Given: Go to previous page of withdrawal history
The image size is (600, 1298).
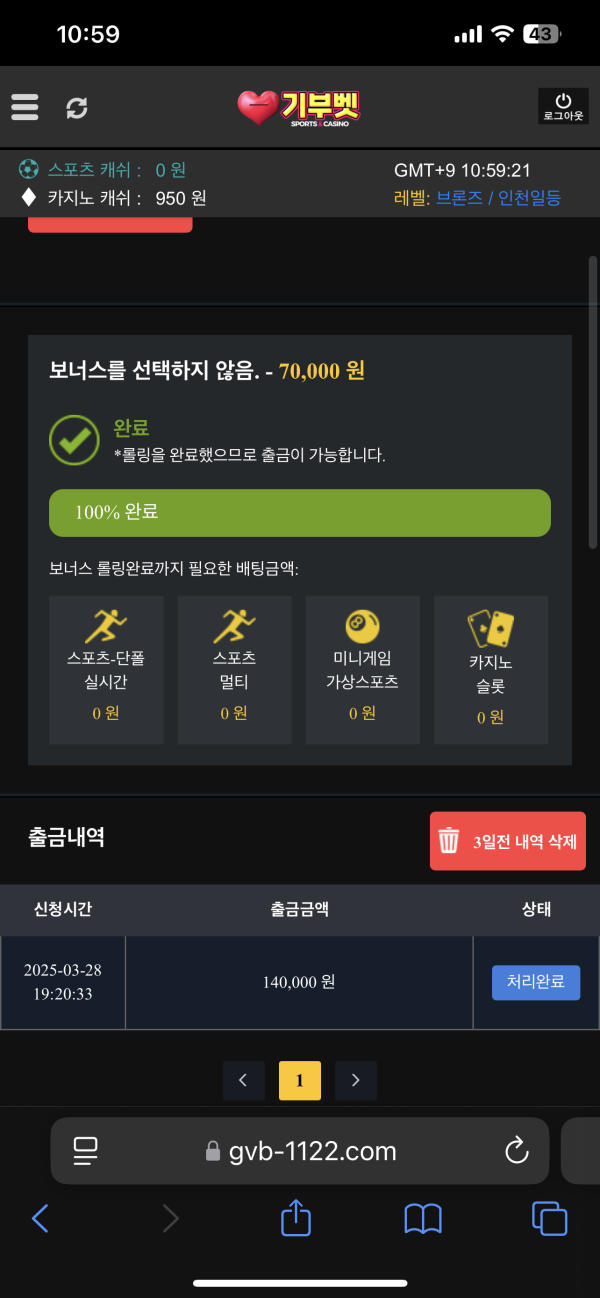Looking at the screenshot, I should tap(243, 1080).
